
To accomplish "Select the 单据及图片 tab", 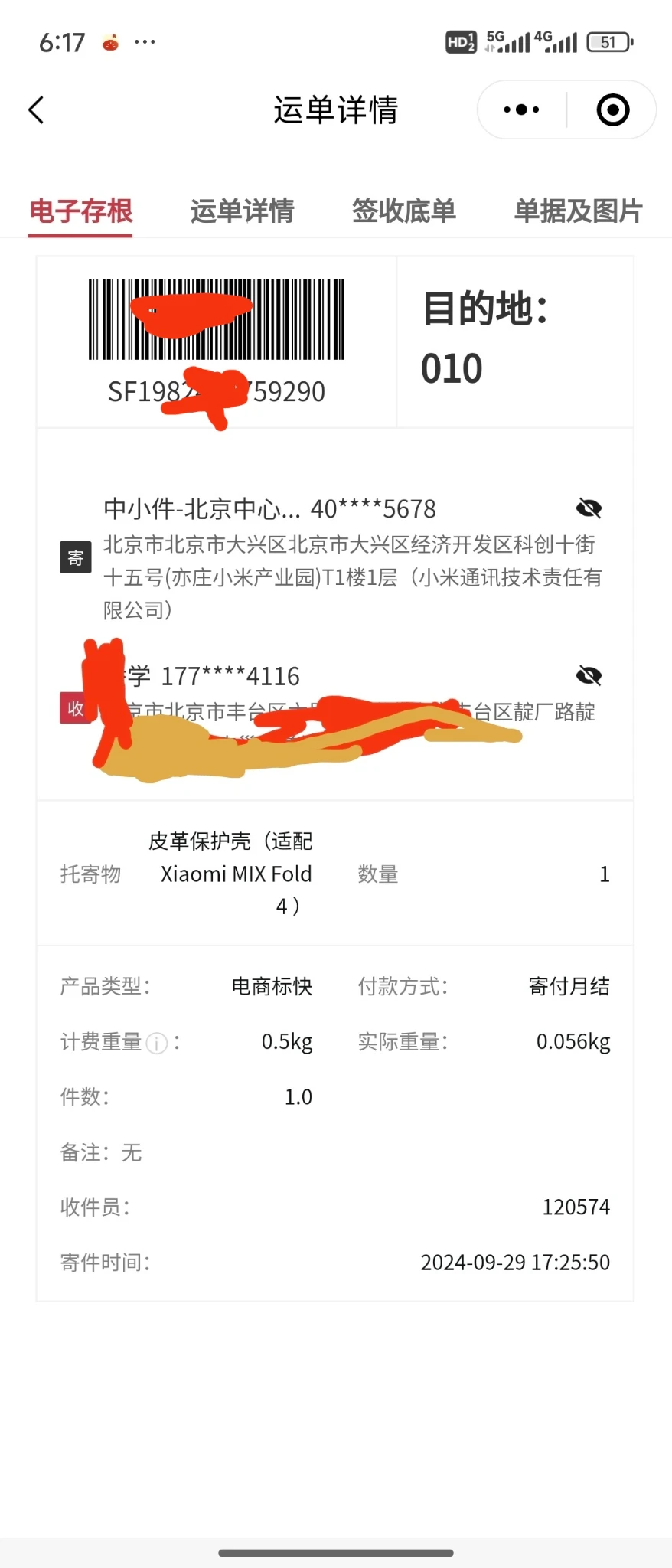I will pos(578,211).
